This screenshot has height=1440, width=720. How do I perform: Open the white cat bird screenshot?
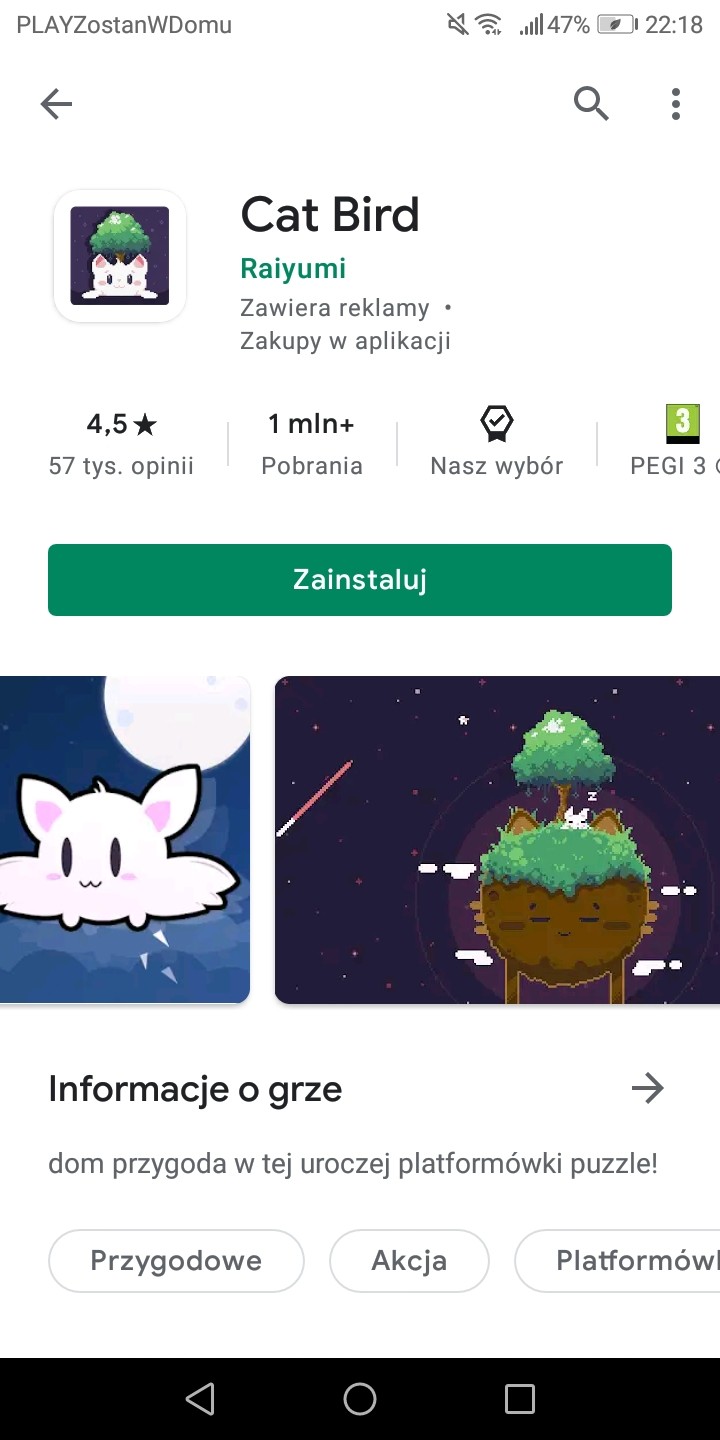123,840
